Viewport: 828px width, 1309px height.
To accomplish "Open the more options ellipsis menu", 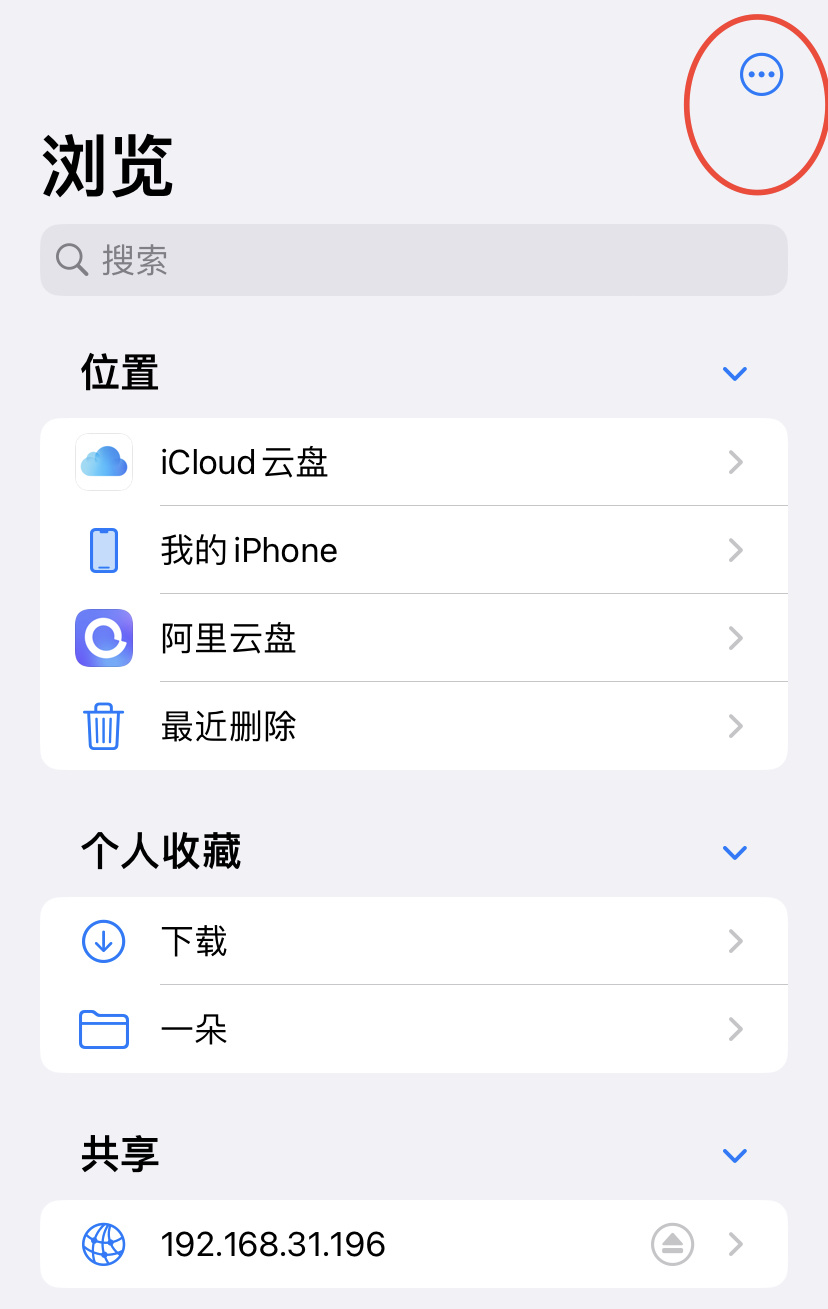I will 761,74.
